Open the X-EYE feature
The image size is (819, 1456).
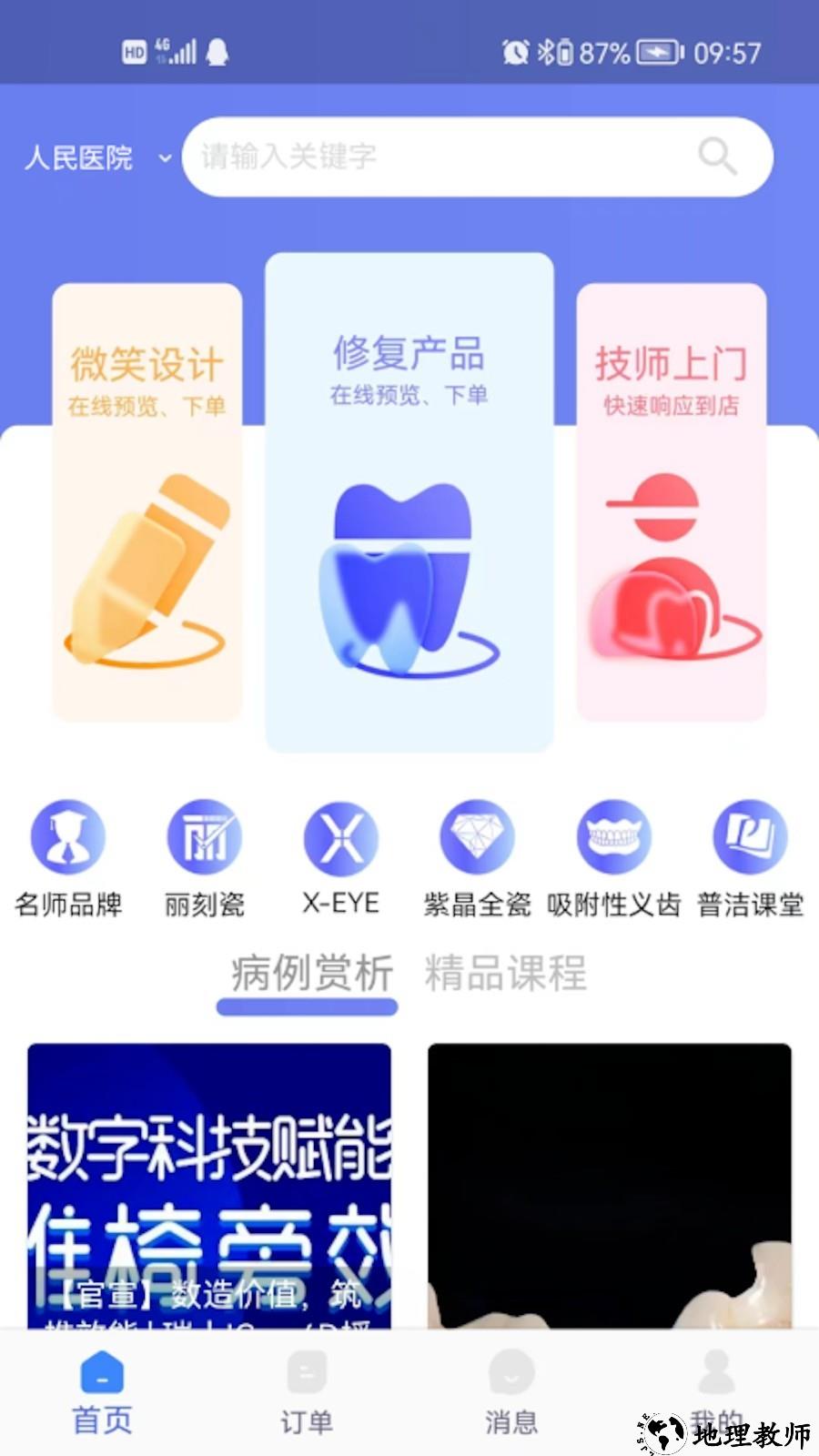tap(340, 836)
